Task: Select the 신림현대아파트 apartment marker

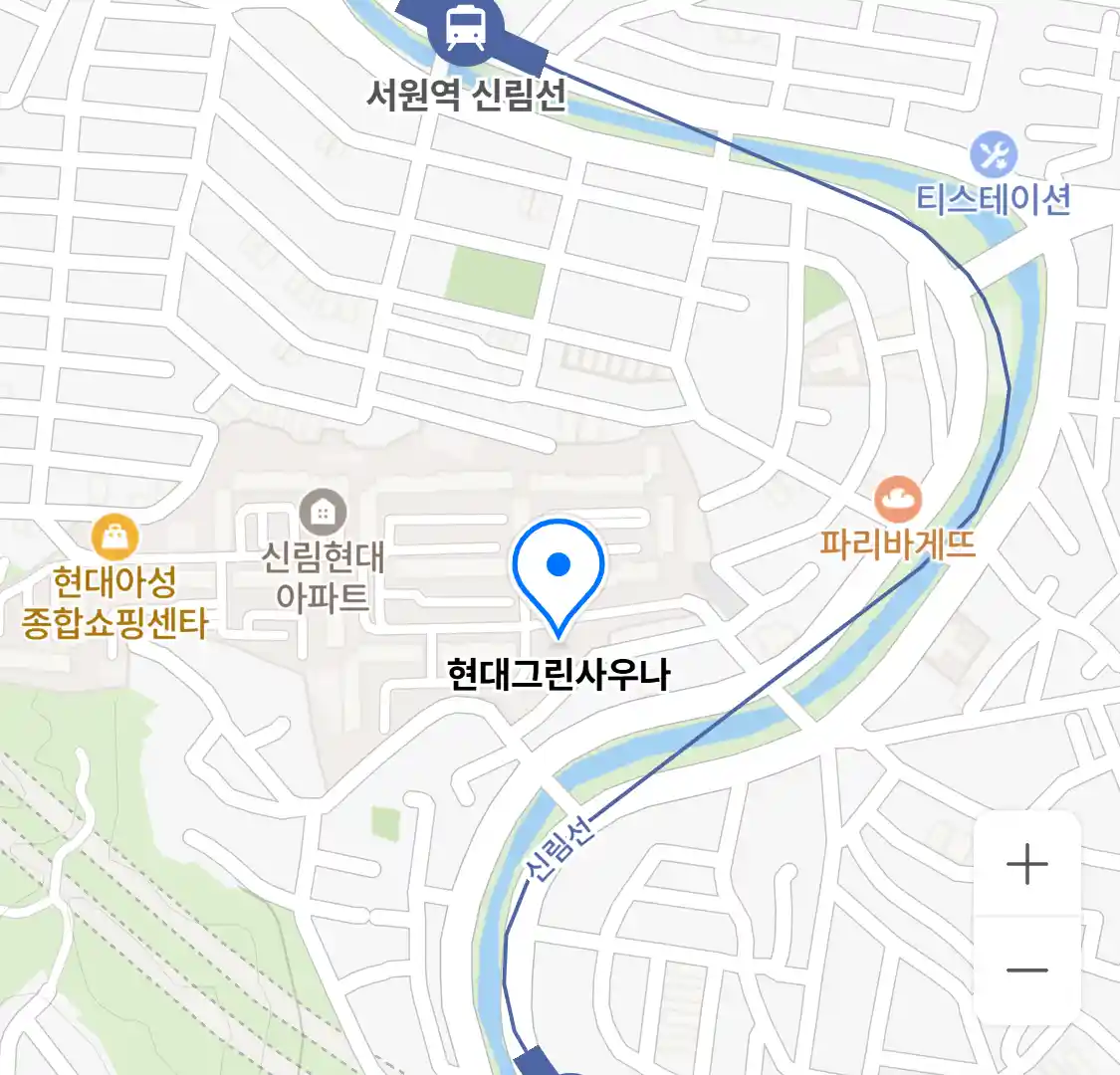Action: 323,514
